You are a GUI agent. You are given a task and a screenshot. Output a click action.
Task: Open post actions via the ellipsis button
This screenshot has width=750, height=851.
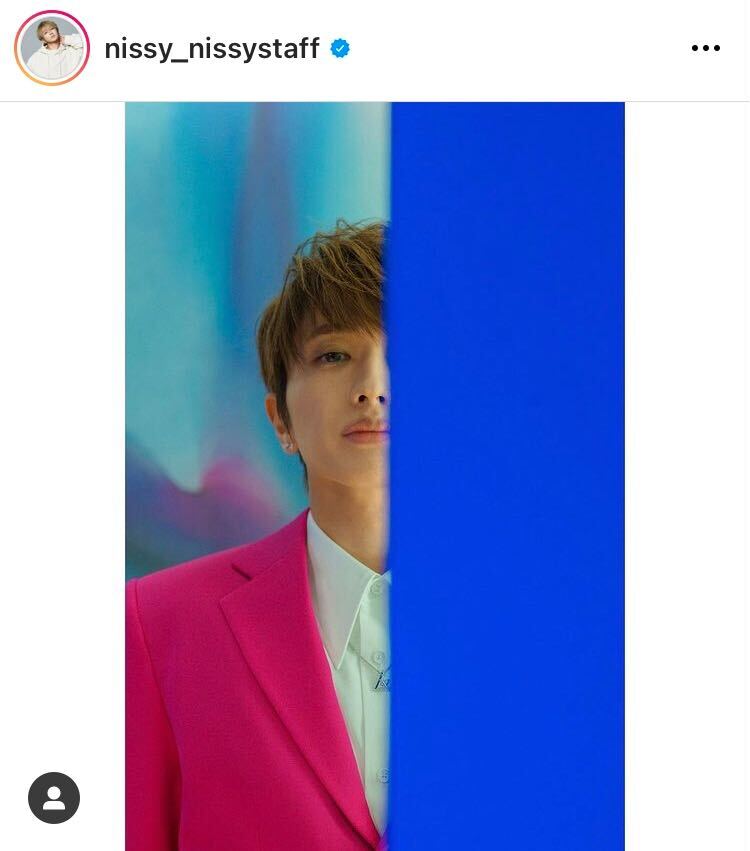point(707,47)
